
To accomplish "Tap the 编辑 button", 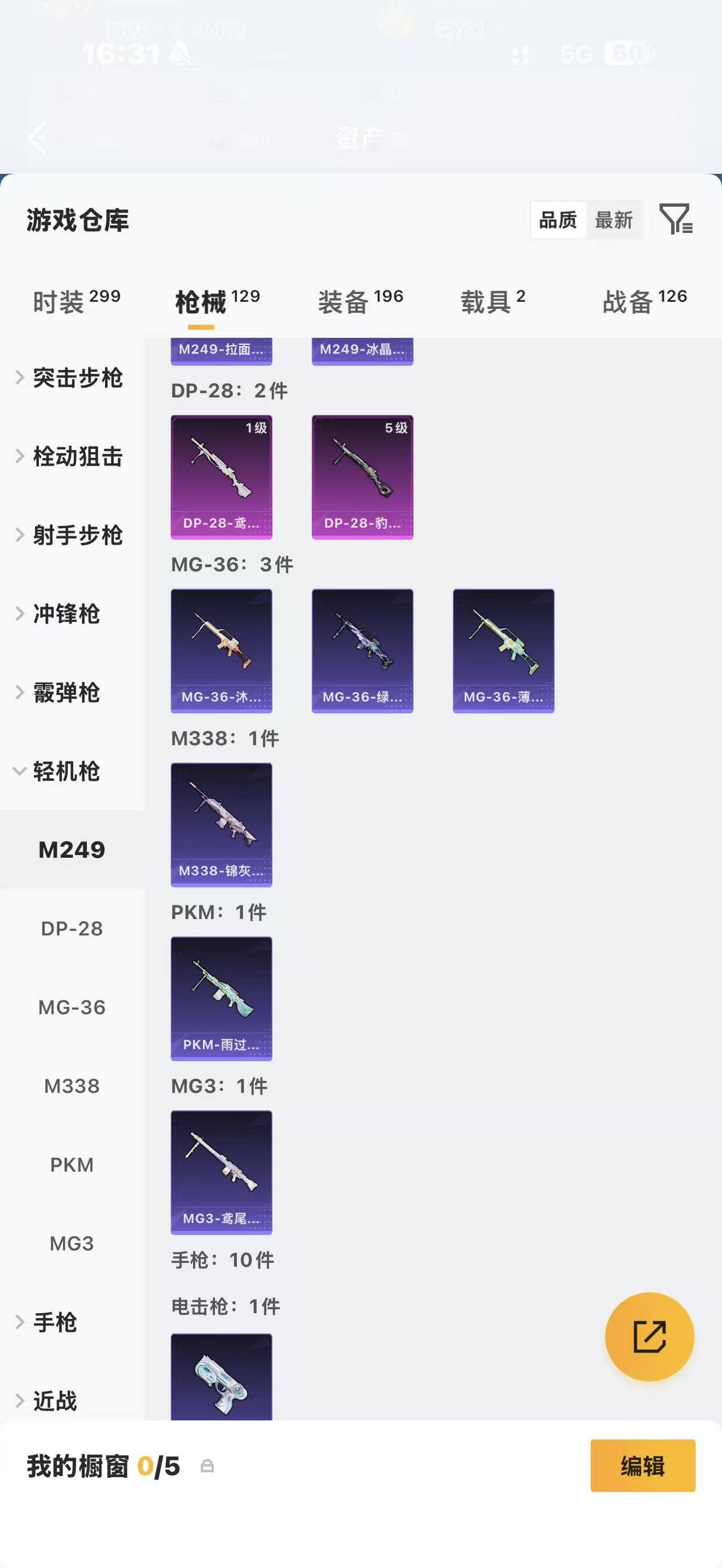I will coord(643,1466).
